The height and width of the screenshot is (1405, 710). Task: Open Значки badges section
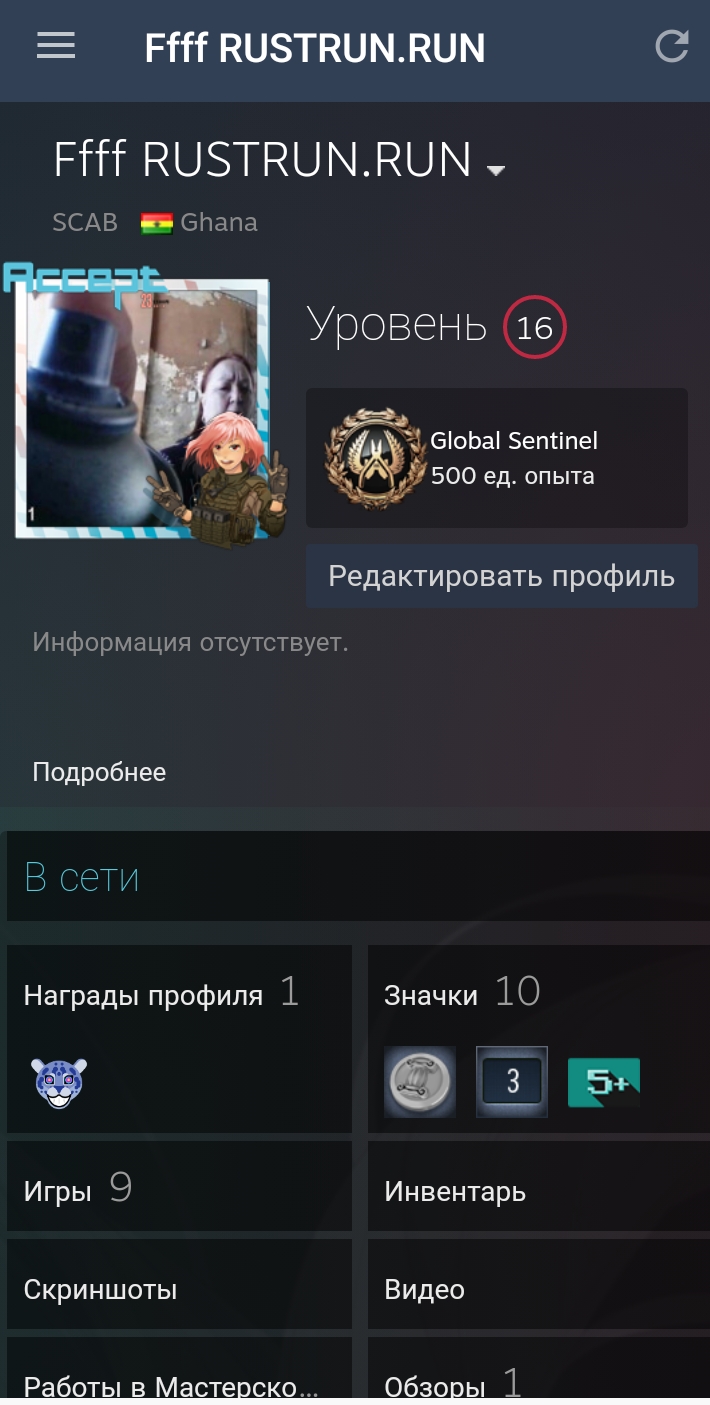(539, 1039)
